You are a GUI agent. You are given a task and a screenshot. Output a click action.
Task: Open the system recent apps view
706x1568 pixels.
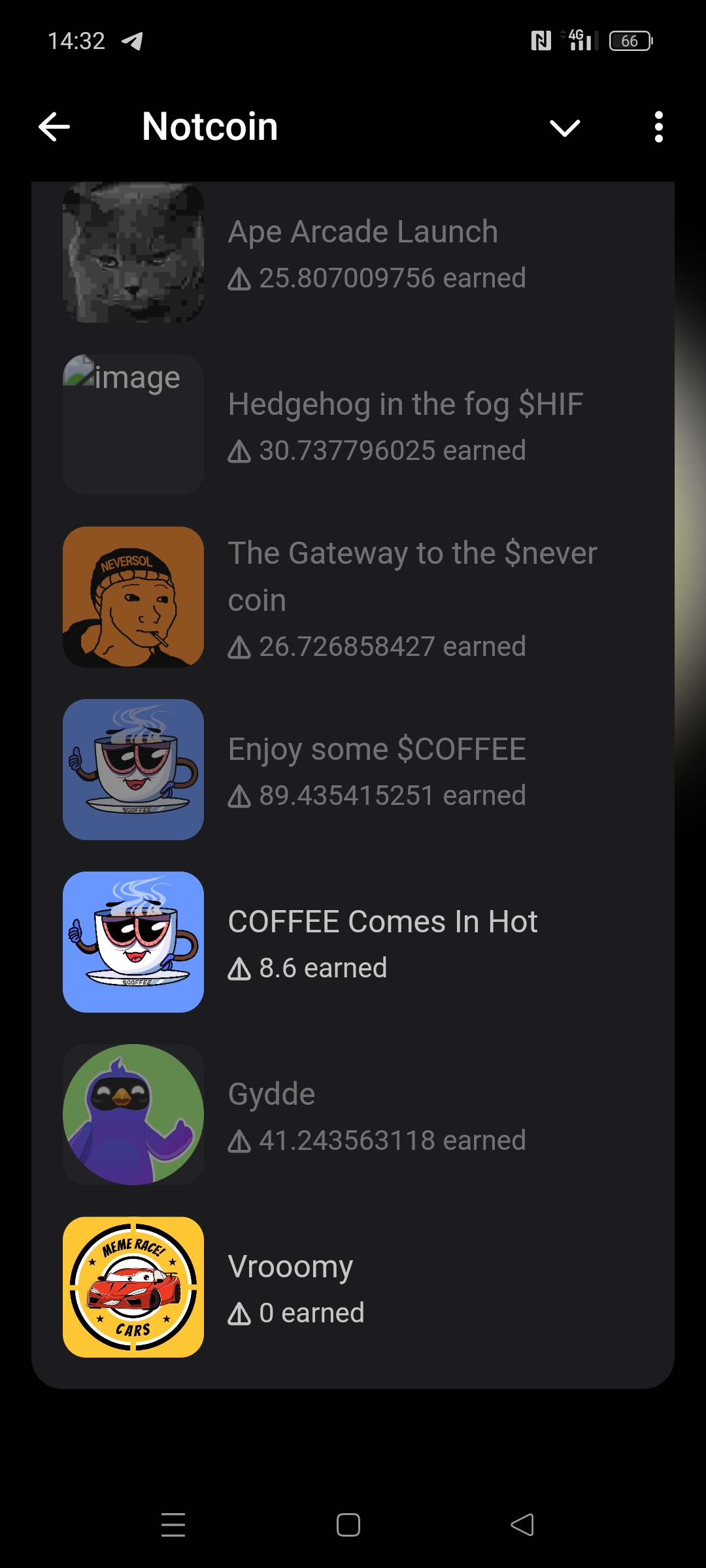[x=173, y=1525]
